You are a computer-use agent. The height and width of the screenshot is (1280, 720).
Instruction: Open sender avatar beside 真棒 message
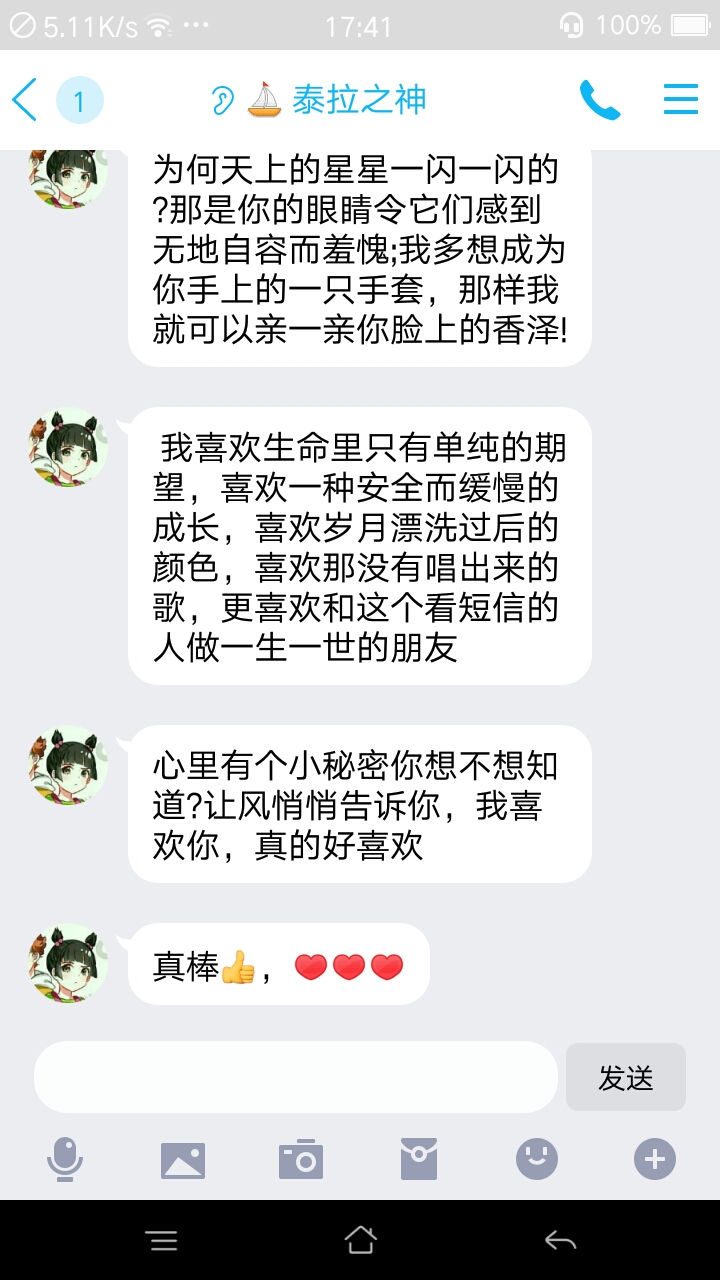[x=68, y=964]
